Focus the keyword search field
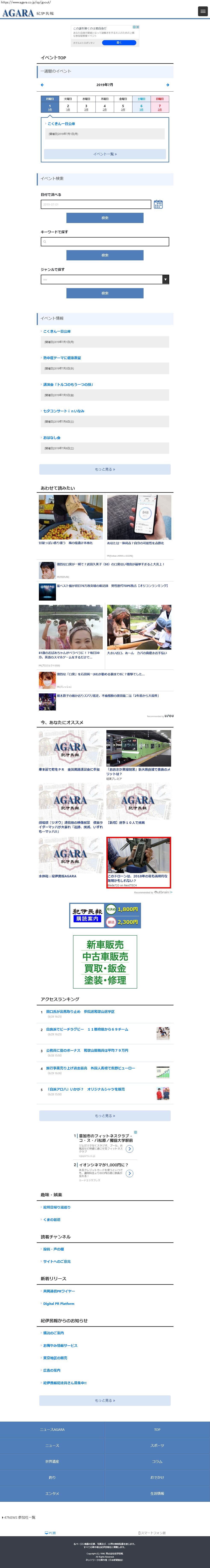Image resolution: width=210 pixels, height=1568 pixels. coord(105,242)
